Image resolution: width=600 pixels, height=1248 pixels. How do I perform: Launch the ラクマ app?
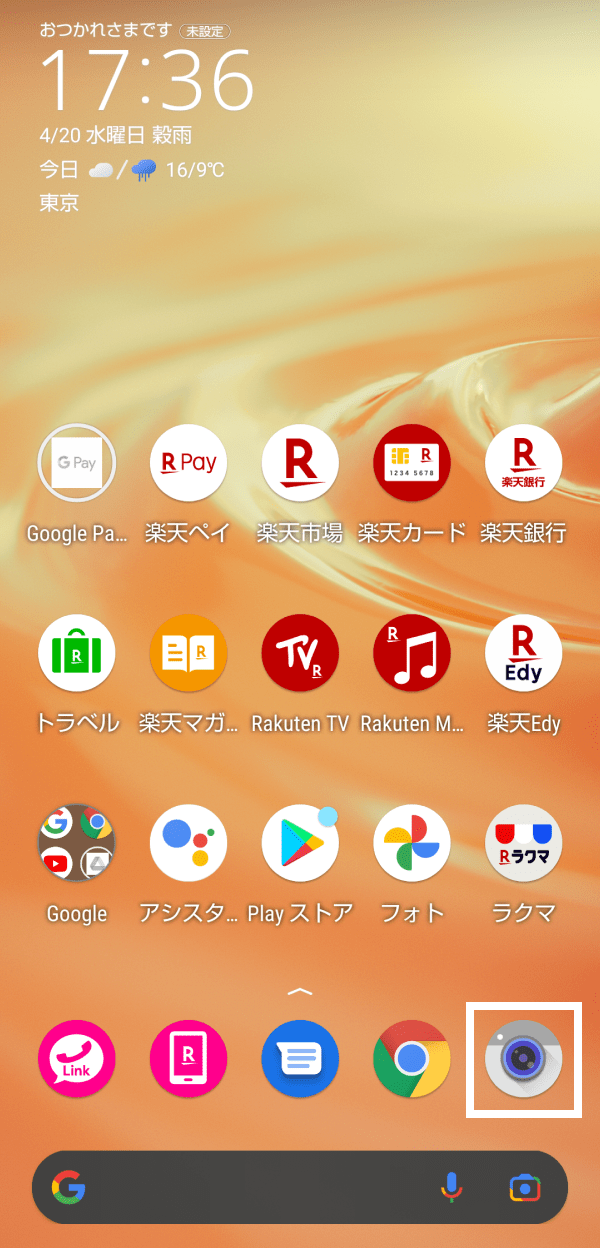pos(524,843)
